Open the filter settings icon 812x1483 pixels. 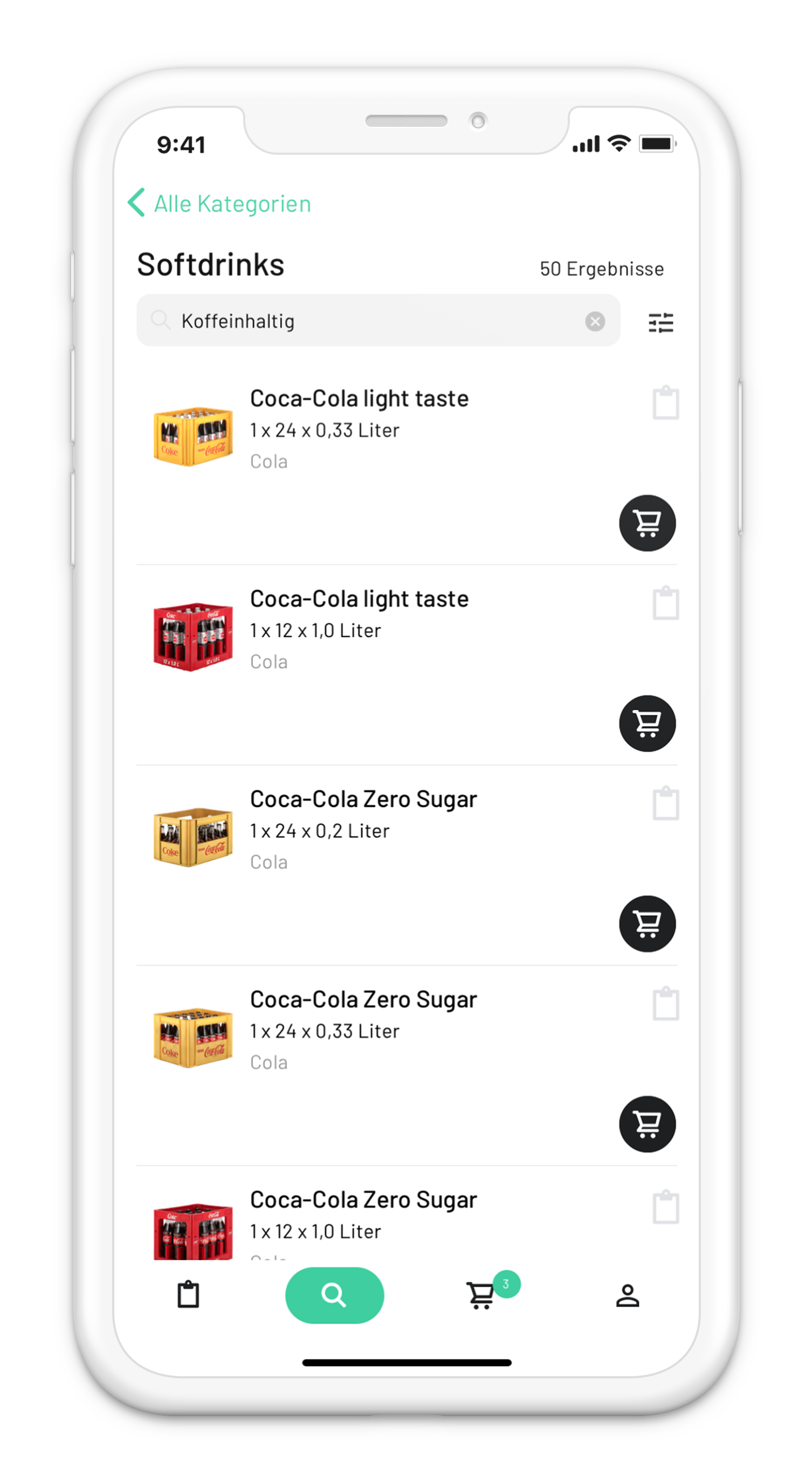pyautogui.click(x=660, y=322)
